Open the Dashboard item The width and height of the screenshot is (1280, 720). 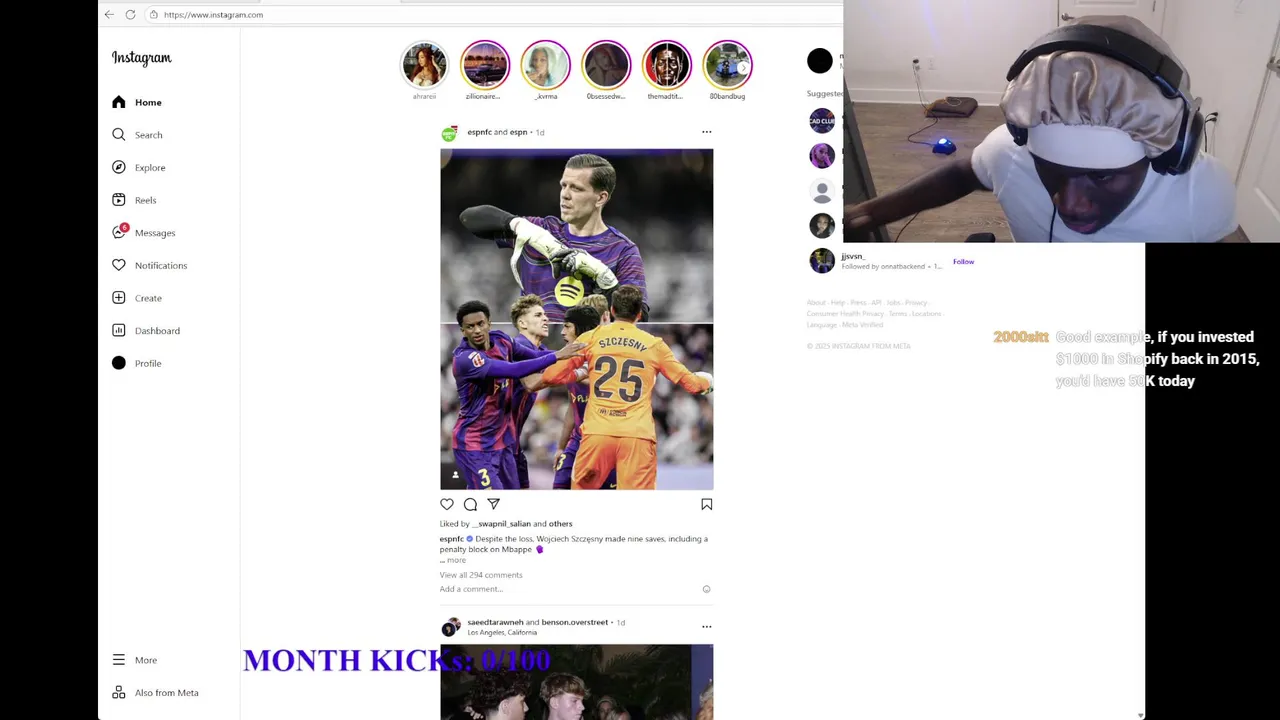coord(157,331)
